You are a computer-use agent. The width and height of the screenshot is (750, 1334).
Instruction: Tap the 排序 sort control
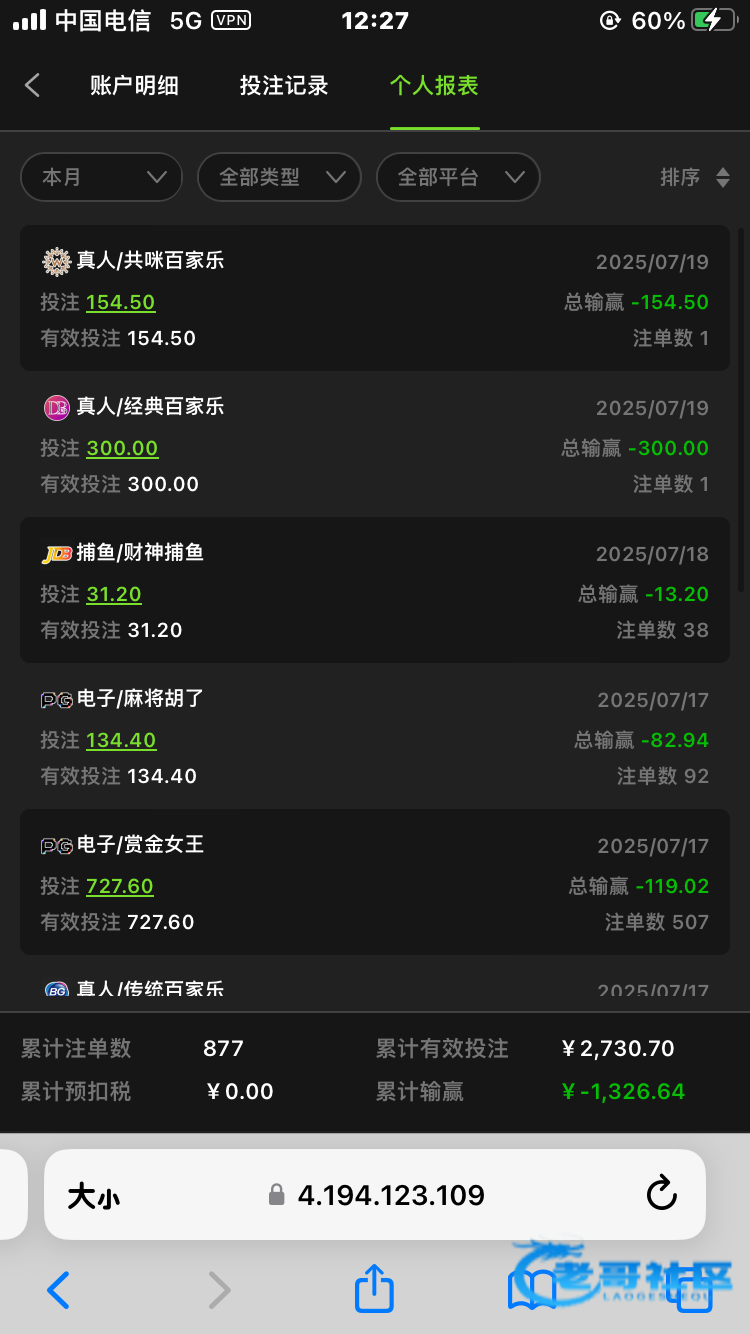click(x=695, y=177)
